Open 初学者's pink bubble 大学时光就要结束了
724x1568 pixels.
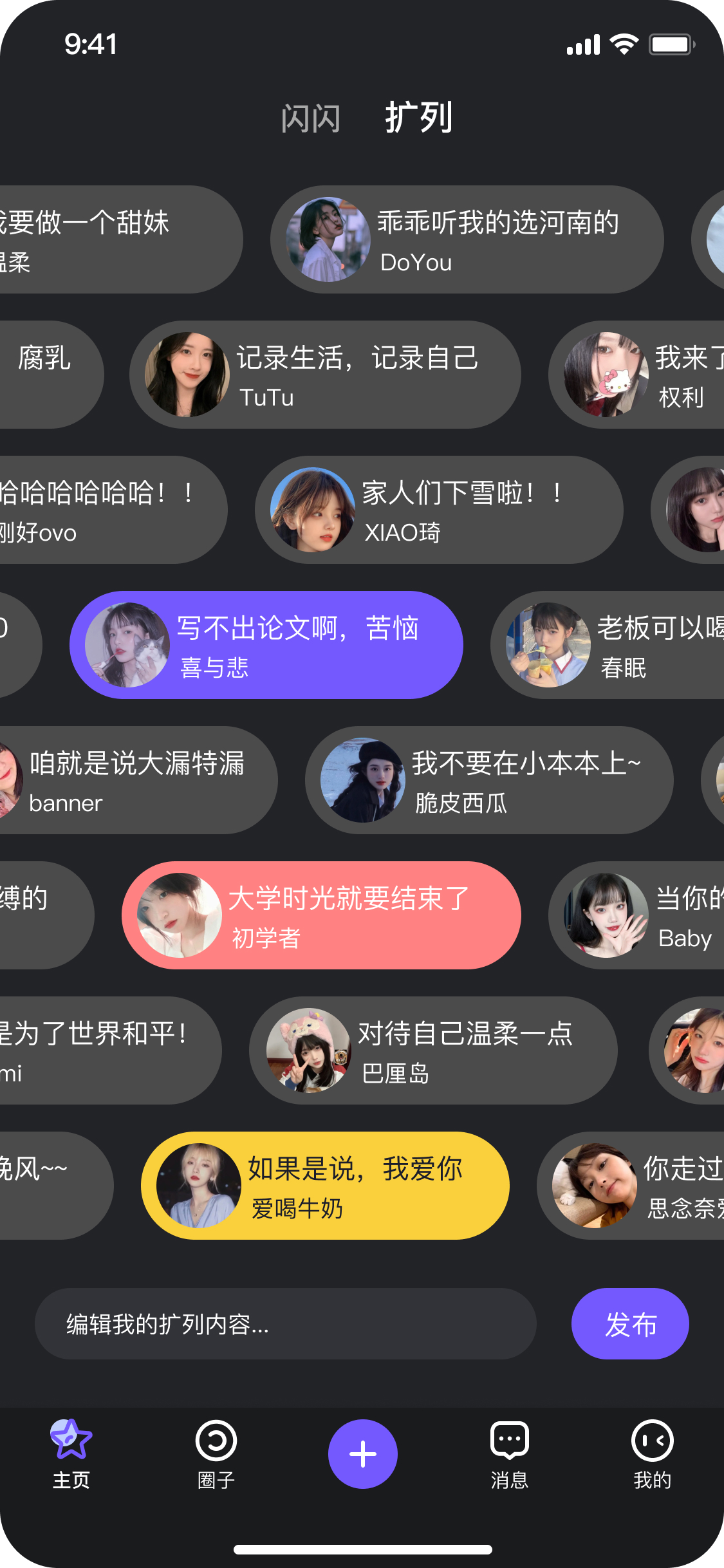pos(321,915)
